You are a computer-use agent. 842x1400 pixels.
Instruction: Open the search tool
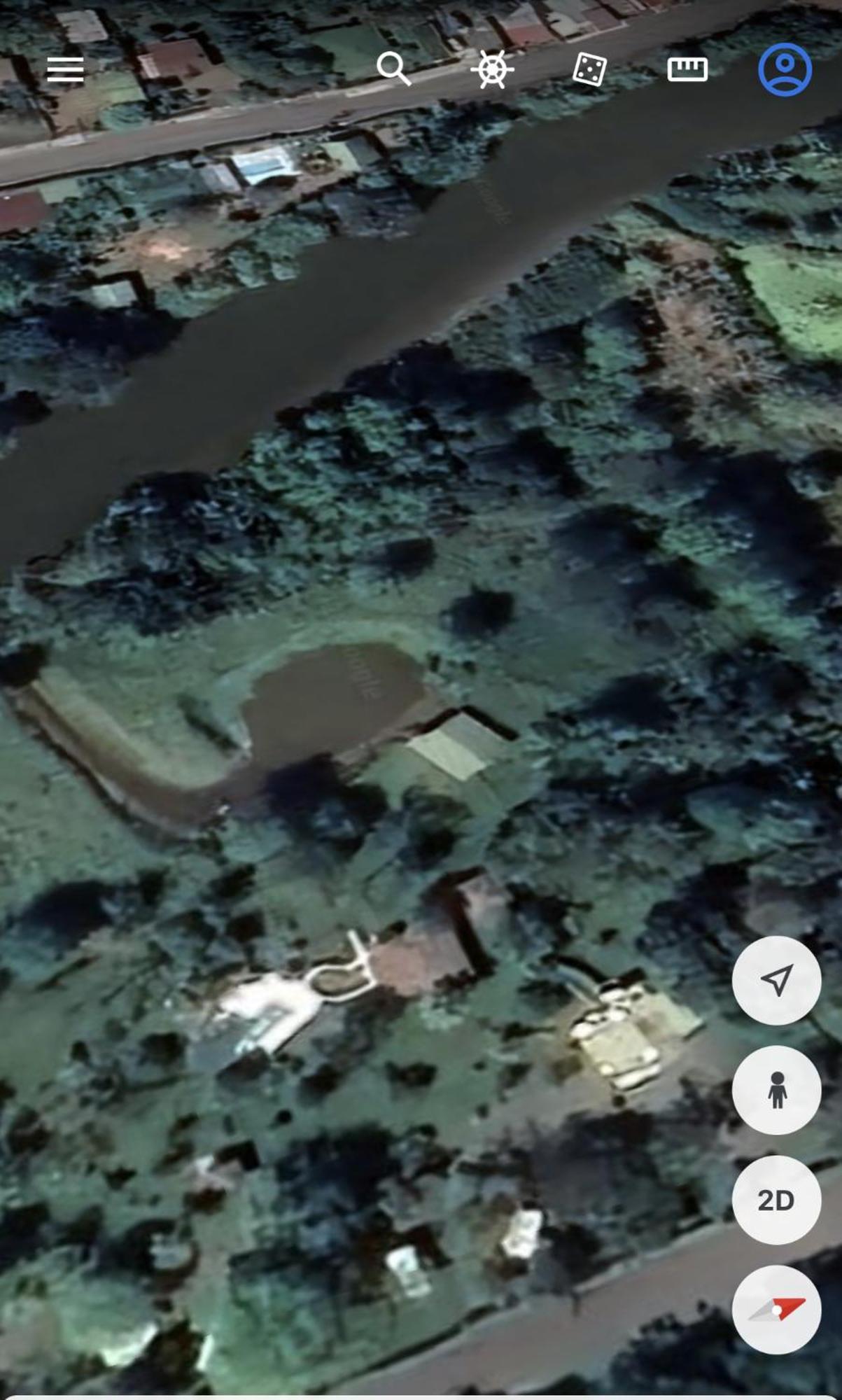coord(393,69)
